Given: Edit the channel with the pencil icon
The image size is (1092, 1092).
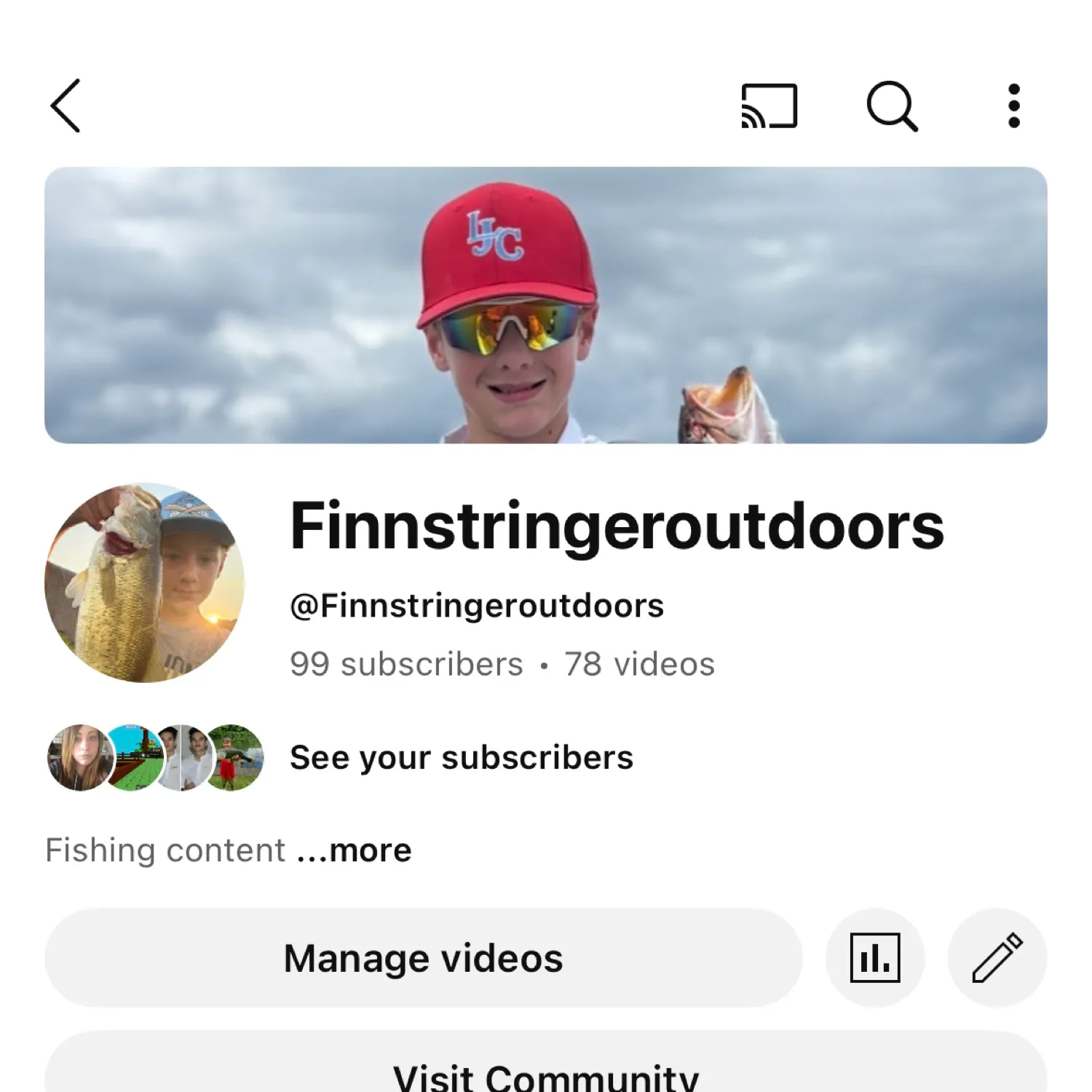Looking at the screenshot, I should 997,958.
